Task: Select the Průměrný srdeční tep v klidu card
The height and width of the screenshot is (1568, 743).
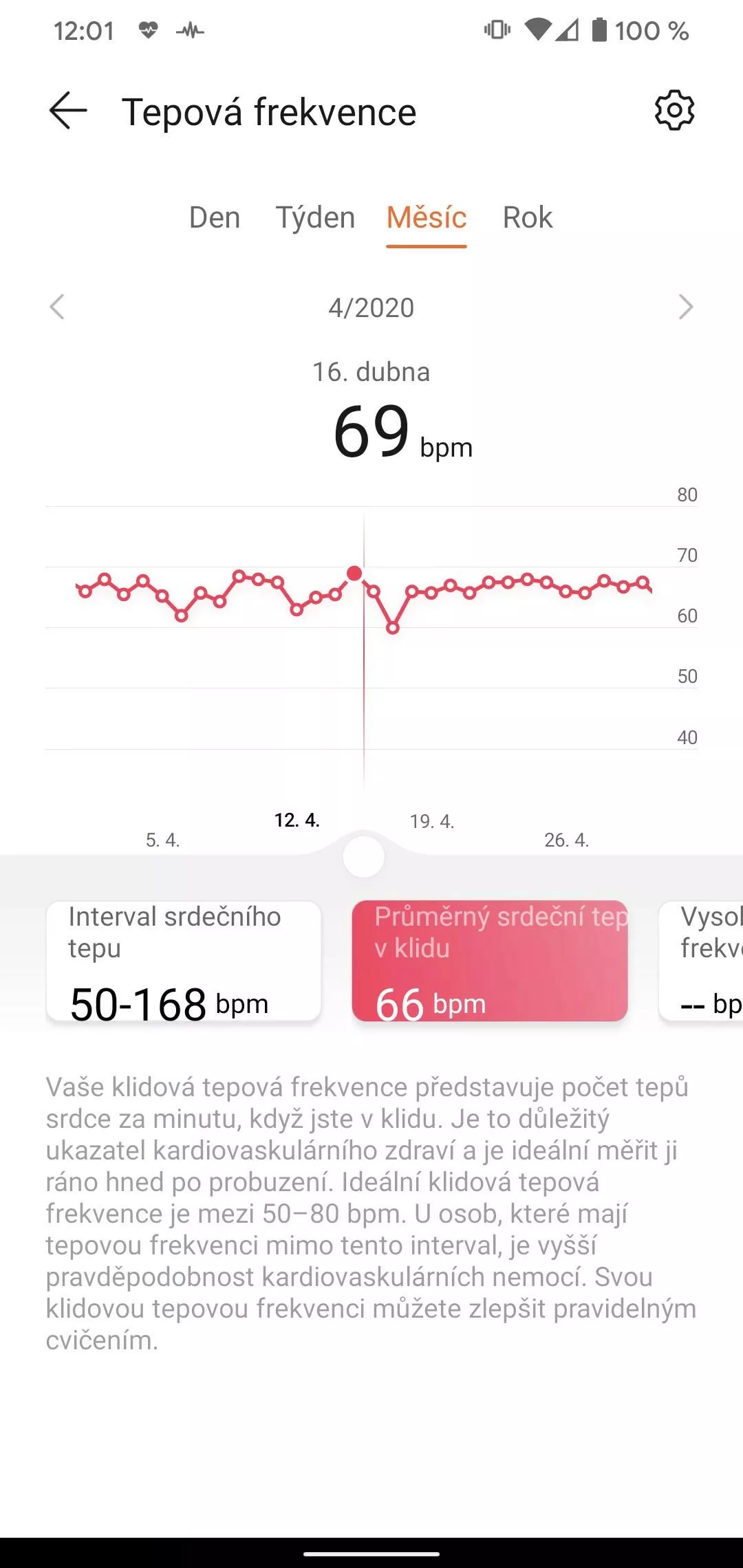Action: click(x=490, y=961)
